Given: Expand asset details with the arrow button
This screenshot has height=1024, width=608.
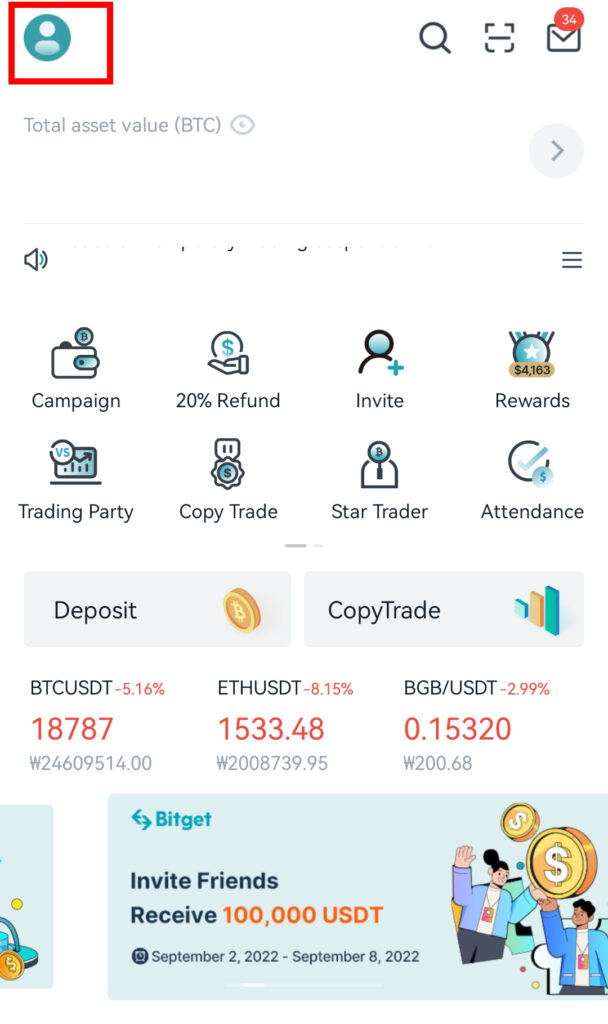Looking at the screenshot, I should pos(556,151).
